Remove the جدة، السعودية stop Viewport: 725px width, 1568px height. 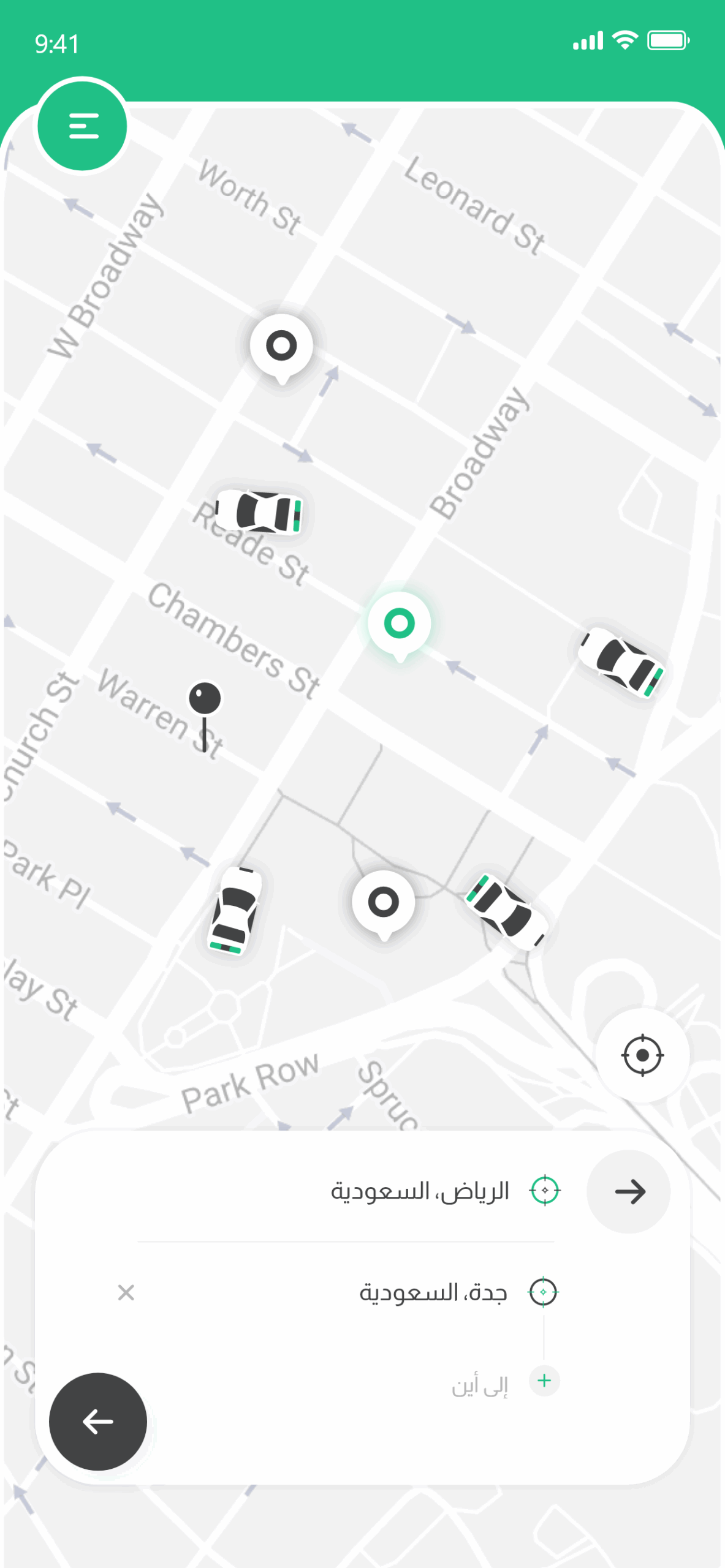coord(126,1292)
